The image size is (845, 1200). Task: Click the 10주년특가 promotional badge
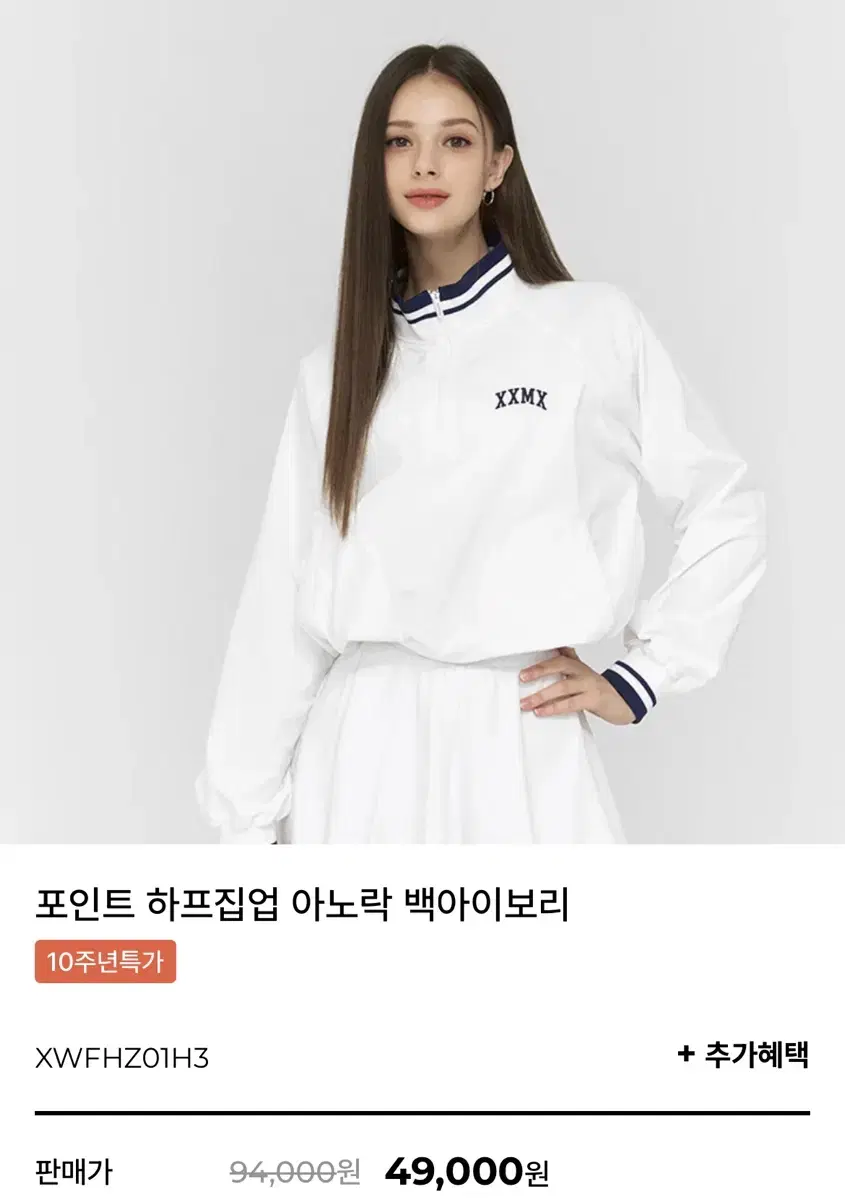point(108,964)
